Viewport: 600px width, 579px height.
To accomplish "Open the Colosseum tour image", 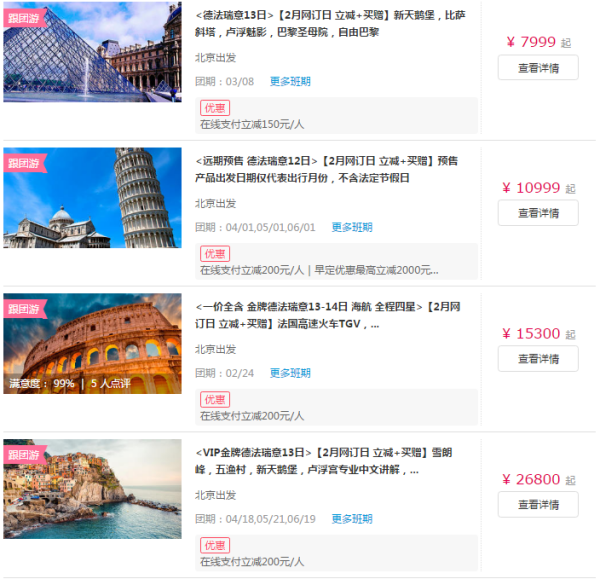I will (92, 343).
